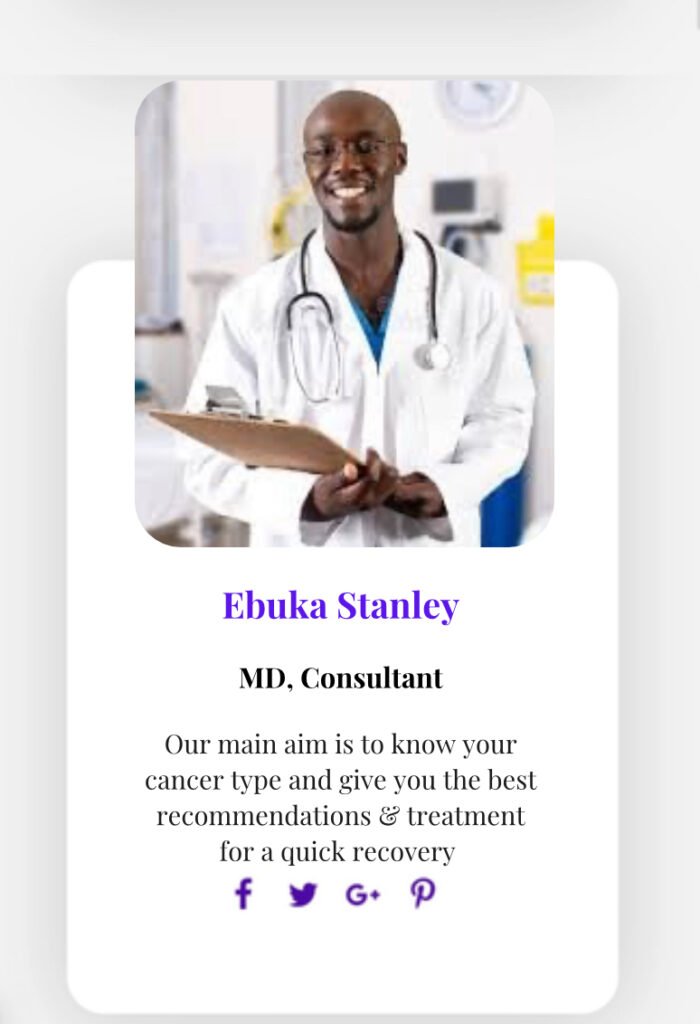Image resolution: width=700 pixels, height=1024 pixels.
Task: Open Ebuka Stanley's Twitter profile
Action: pos(303,894)
